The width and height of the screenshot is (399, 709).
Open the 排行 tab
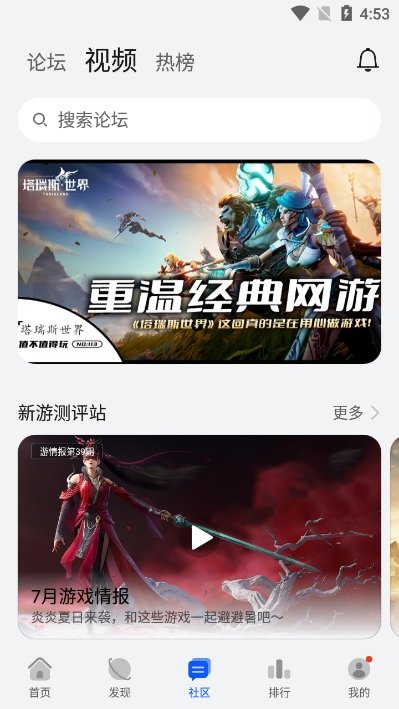tap(279, 677)
